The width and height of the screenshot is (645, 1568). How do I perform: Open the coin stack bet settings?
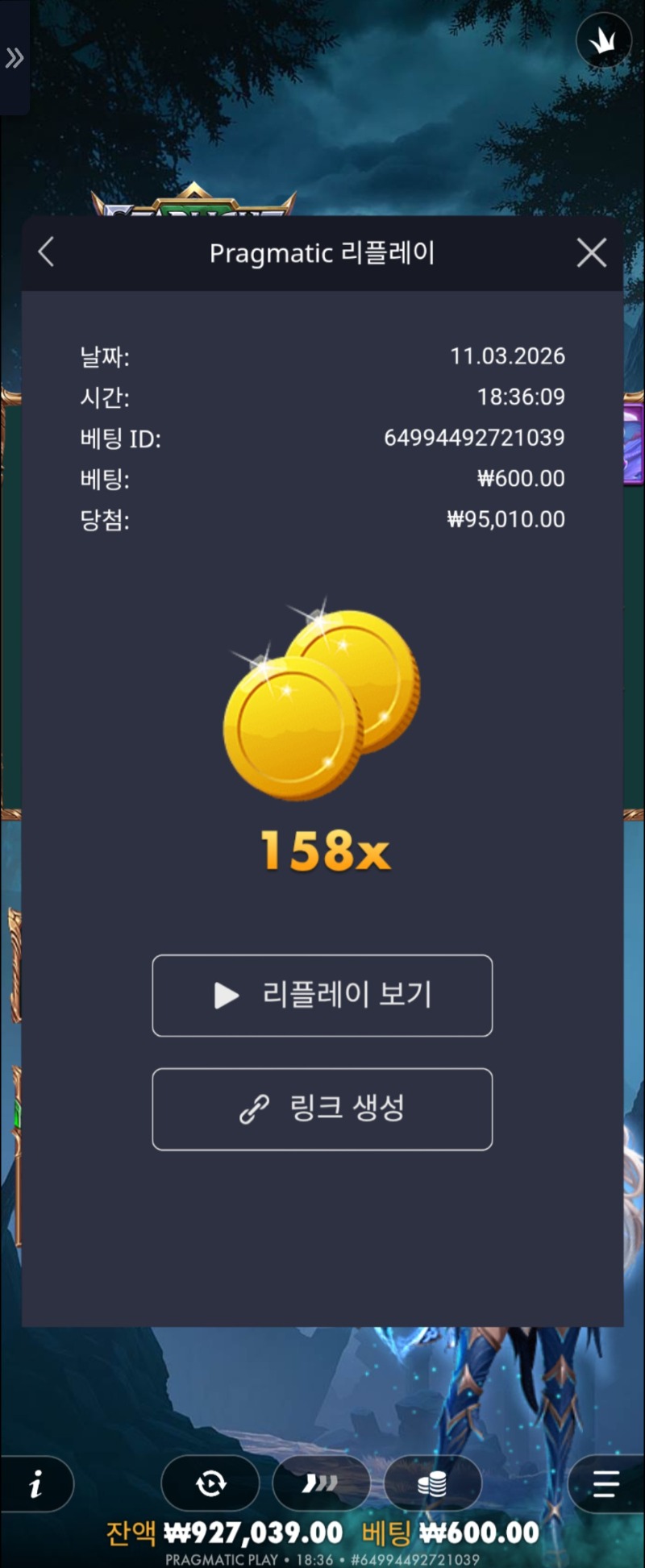[433, 1483]
